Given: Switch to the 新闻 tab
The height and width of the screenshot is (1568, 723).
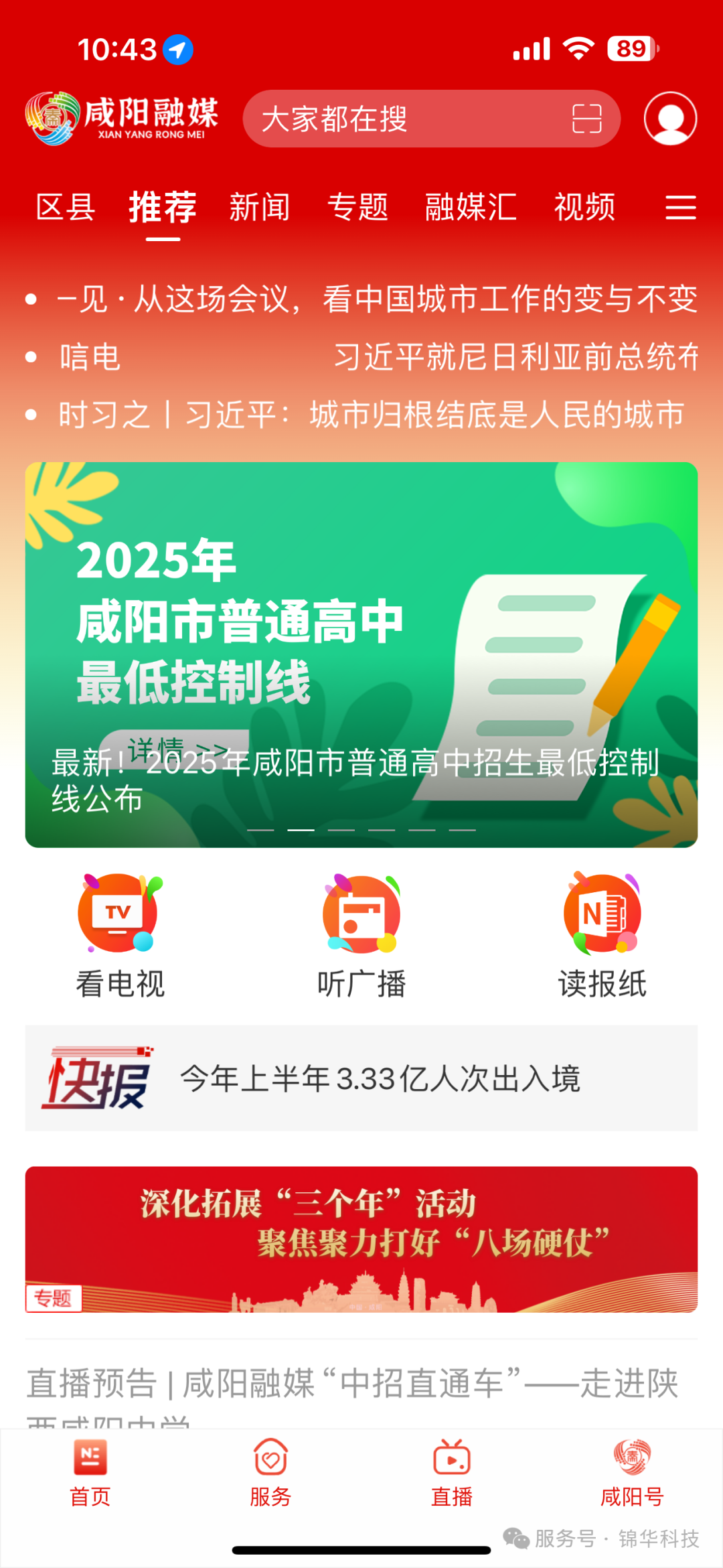Looking at the screenshot, I should 260,206.
